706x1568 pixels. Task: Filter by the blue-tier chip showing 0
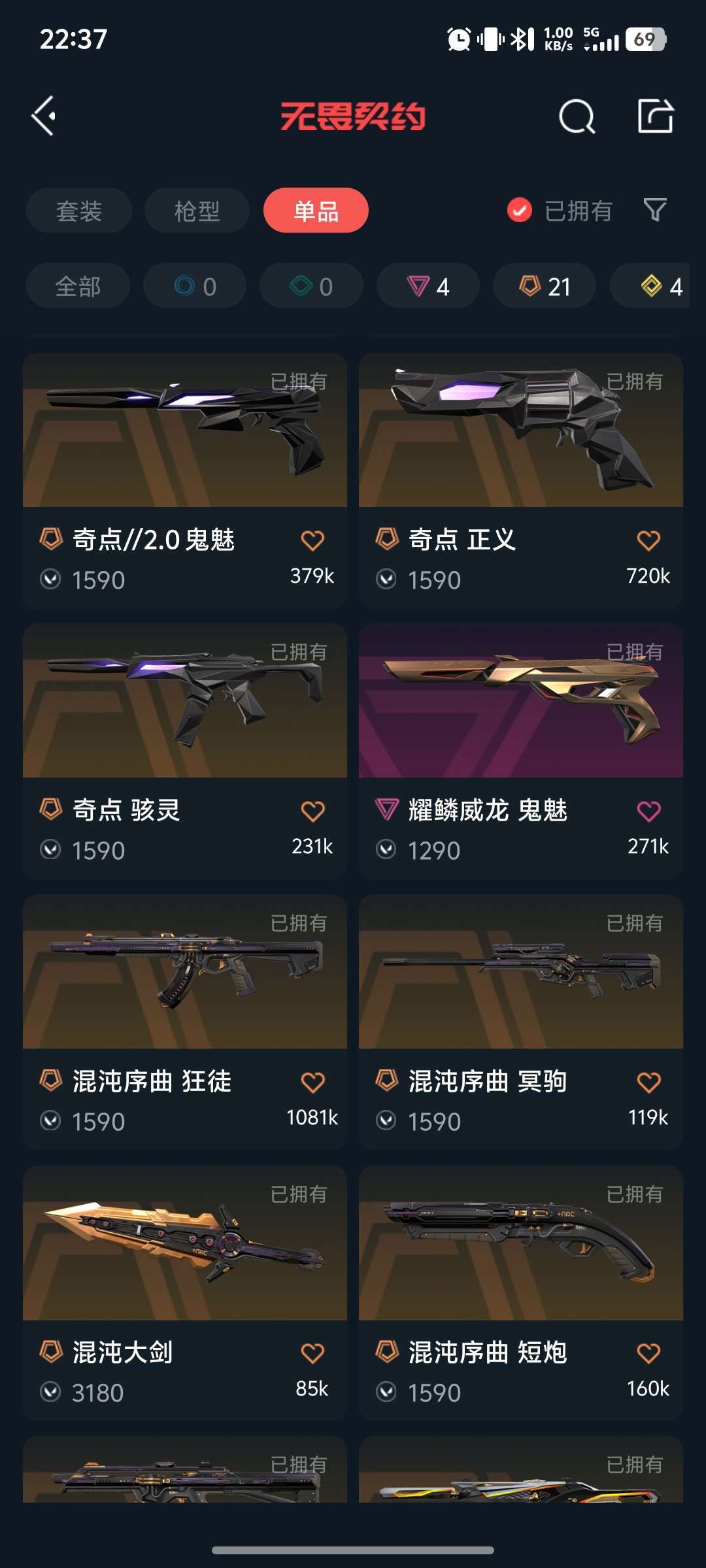pyautogui.click(x=195, y=286)
